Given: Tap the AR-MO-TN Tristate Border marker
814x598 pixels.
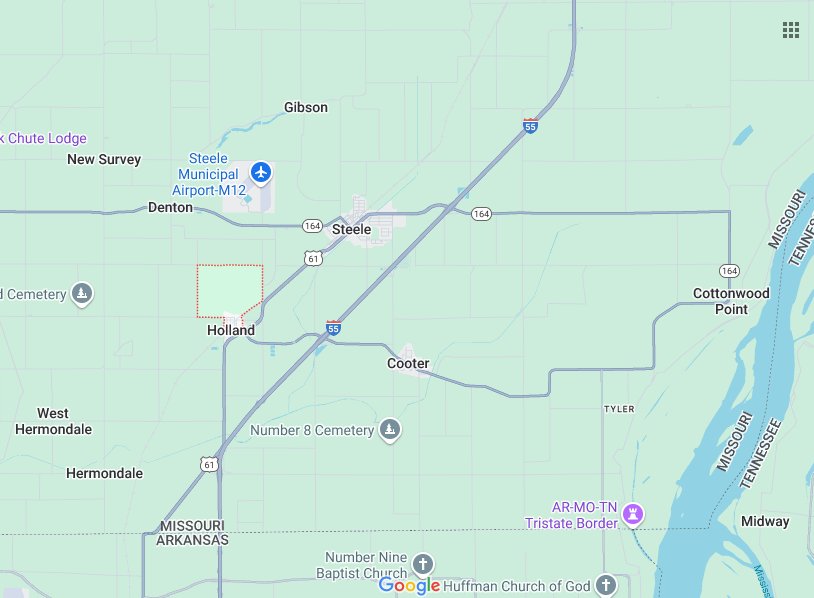Looking at the screenshot, I should point(633,514).
